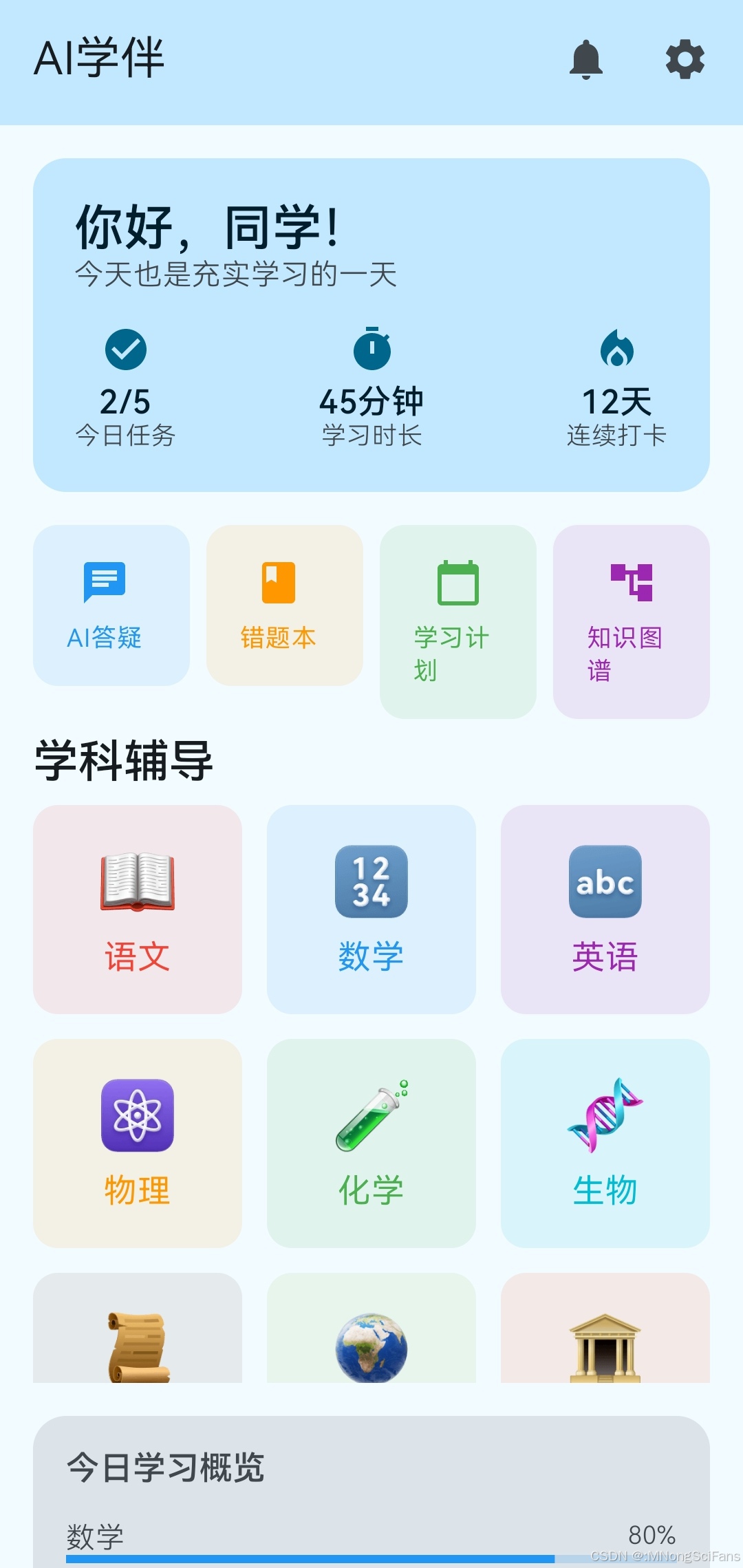This screenshot has height=1568, width=743.
Task: Open the 错题本 mistake notebook
Action: pos(283,605)
